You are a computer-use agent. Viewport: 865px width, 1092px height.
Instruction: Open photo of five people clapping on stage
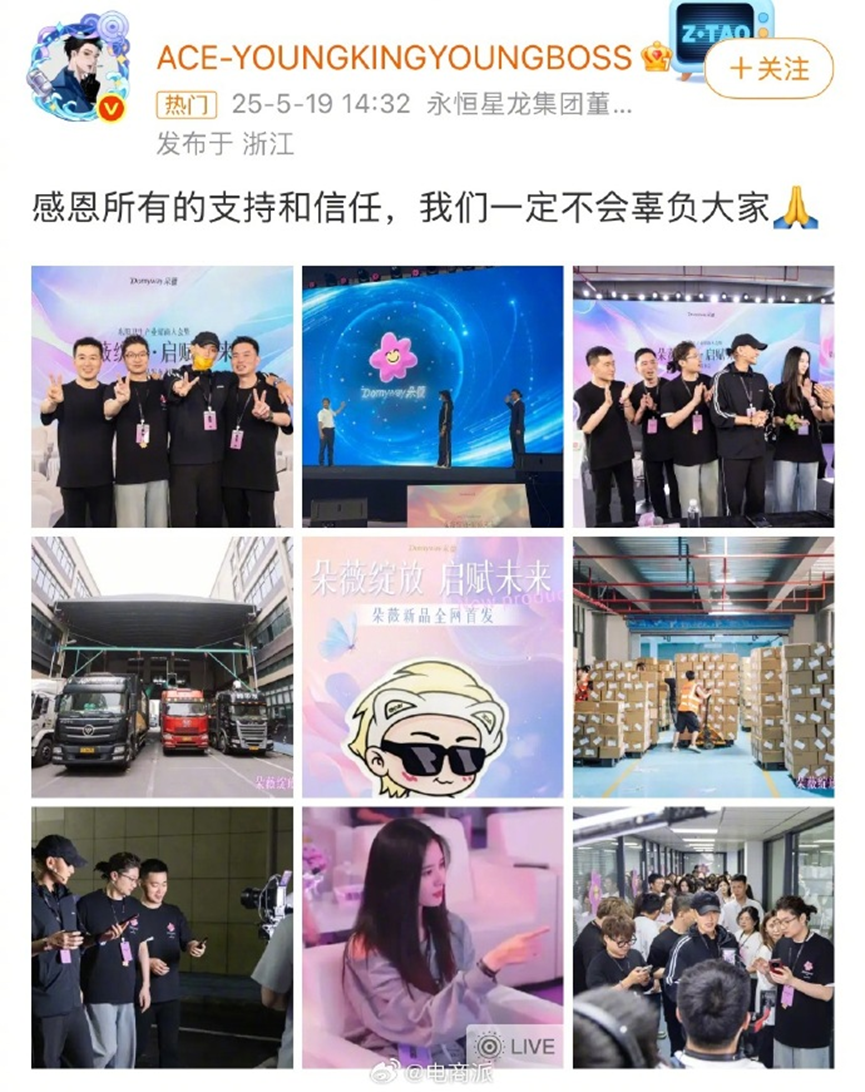click(703, 396)
